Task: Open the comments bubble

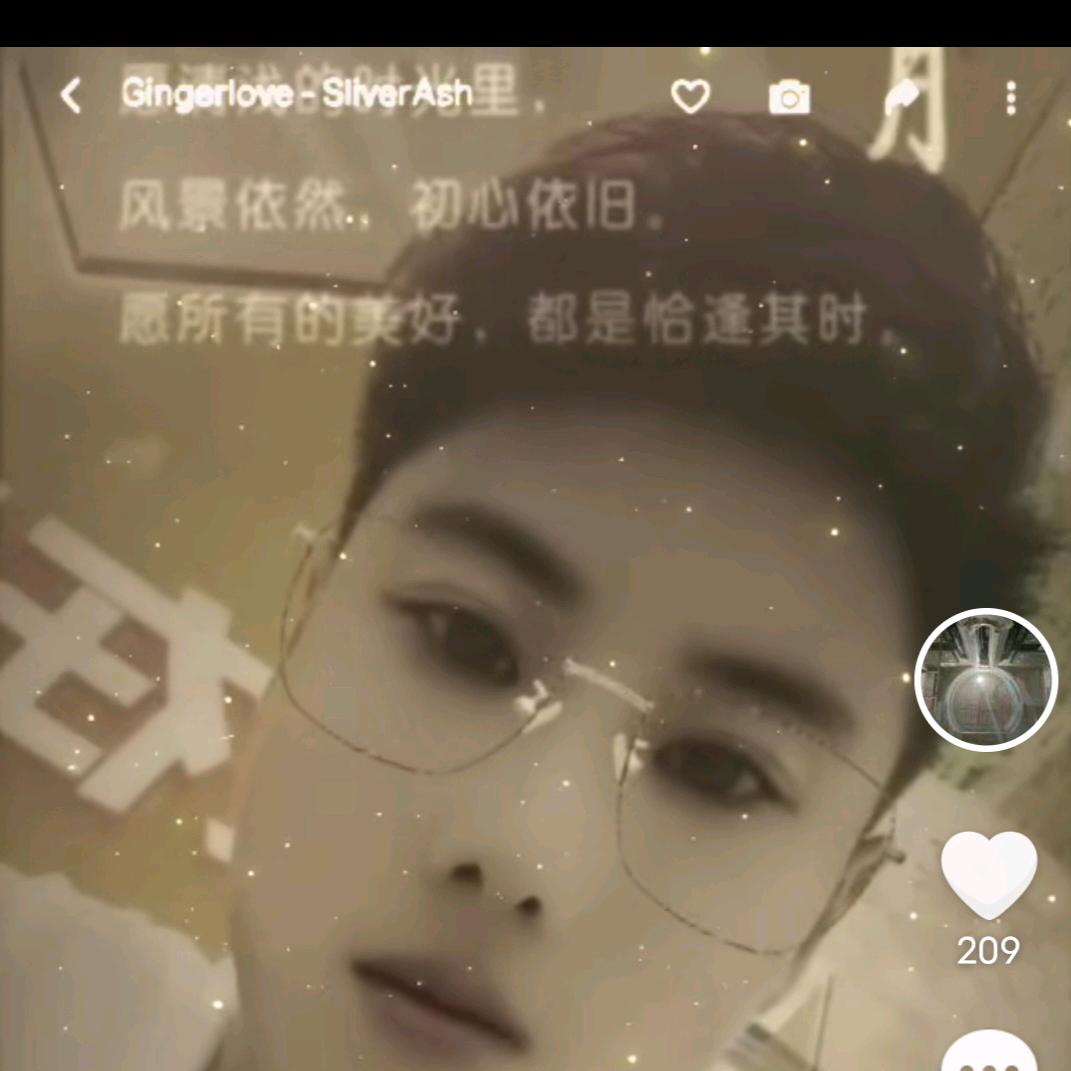Action: coord(988,1055)
